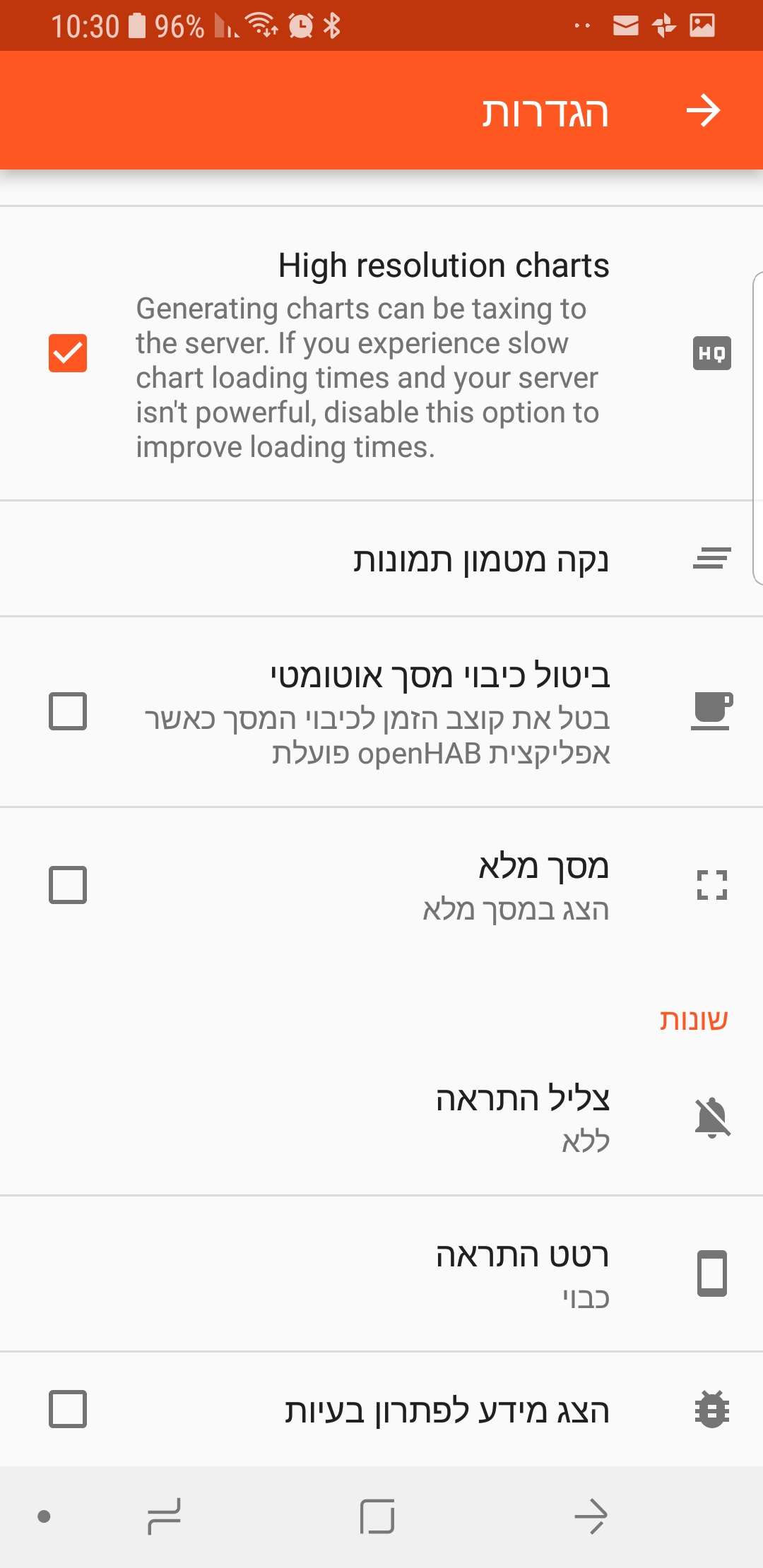
Task: Tap the HQ high resolution charts icon
Action: pos(712,353)
